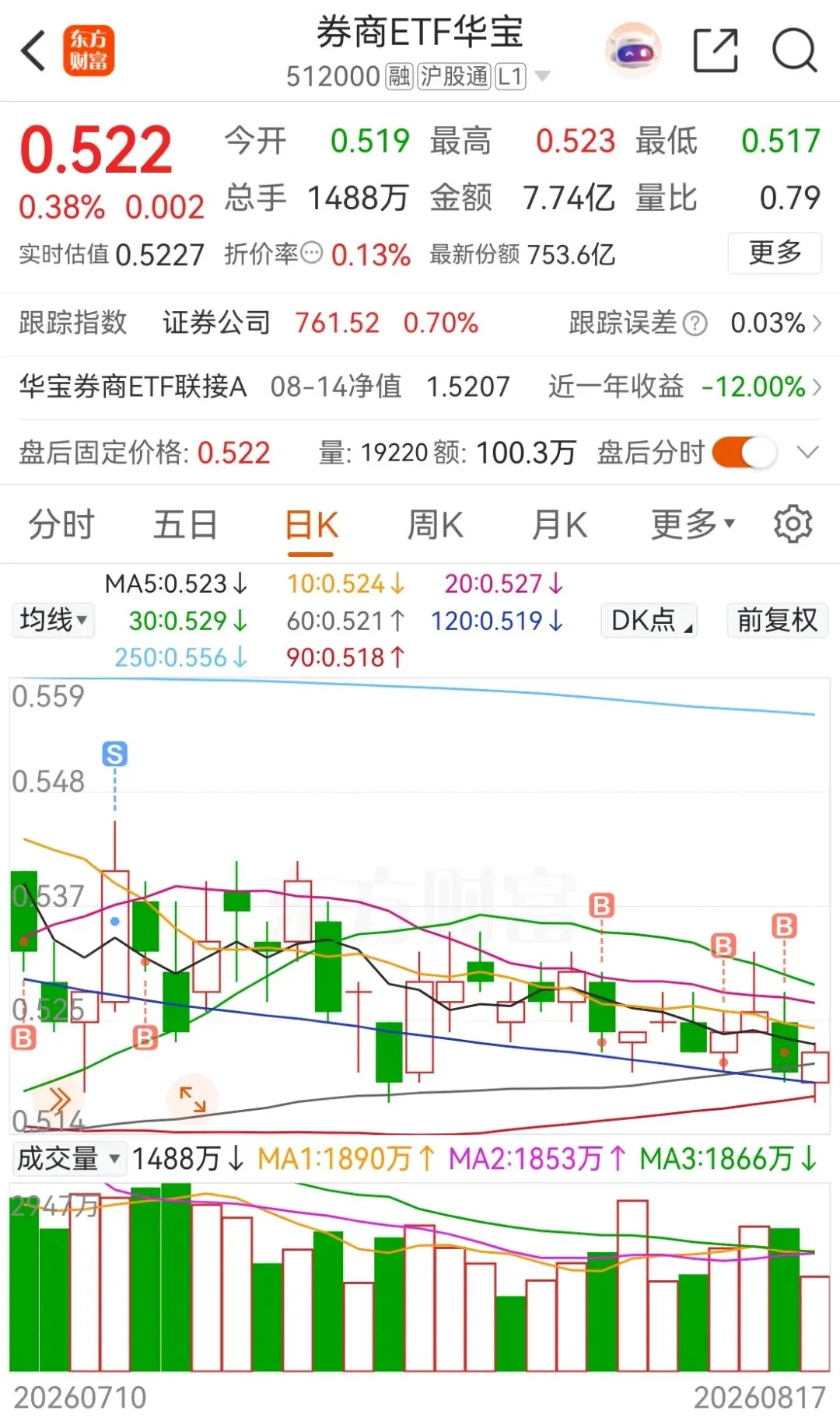Switch to the 分时 chart tab
Screen dimensions: 840x1421
[61, 524]
